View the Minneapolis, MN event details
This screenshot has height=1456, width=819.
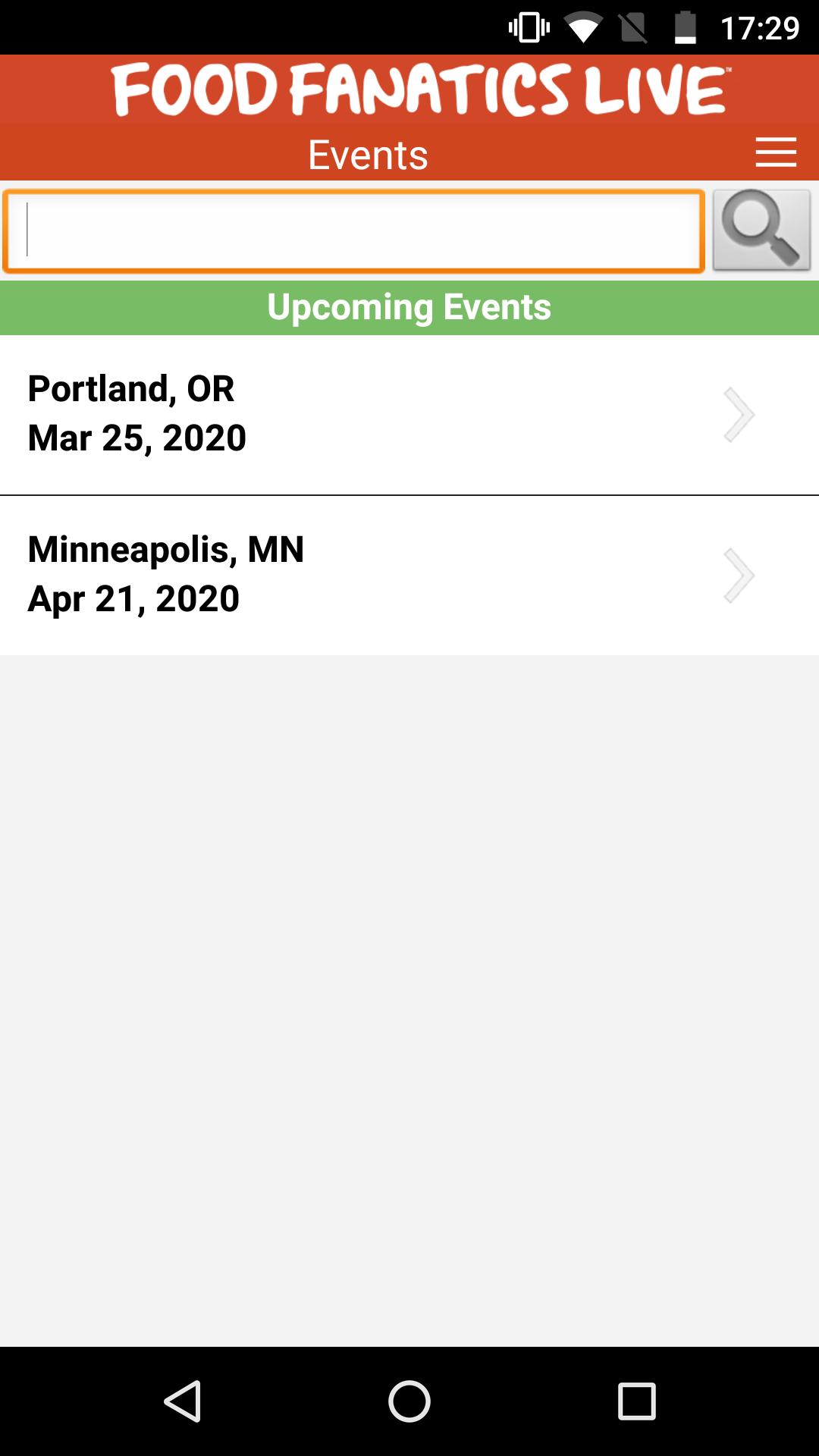click(409, 575)
